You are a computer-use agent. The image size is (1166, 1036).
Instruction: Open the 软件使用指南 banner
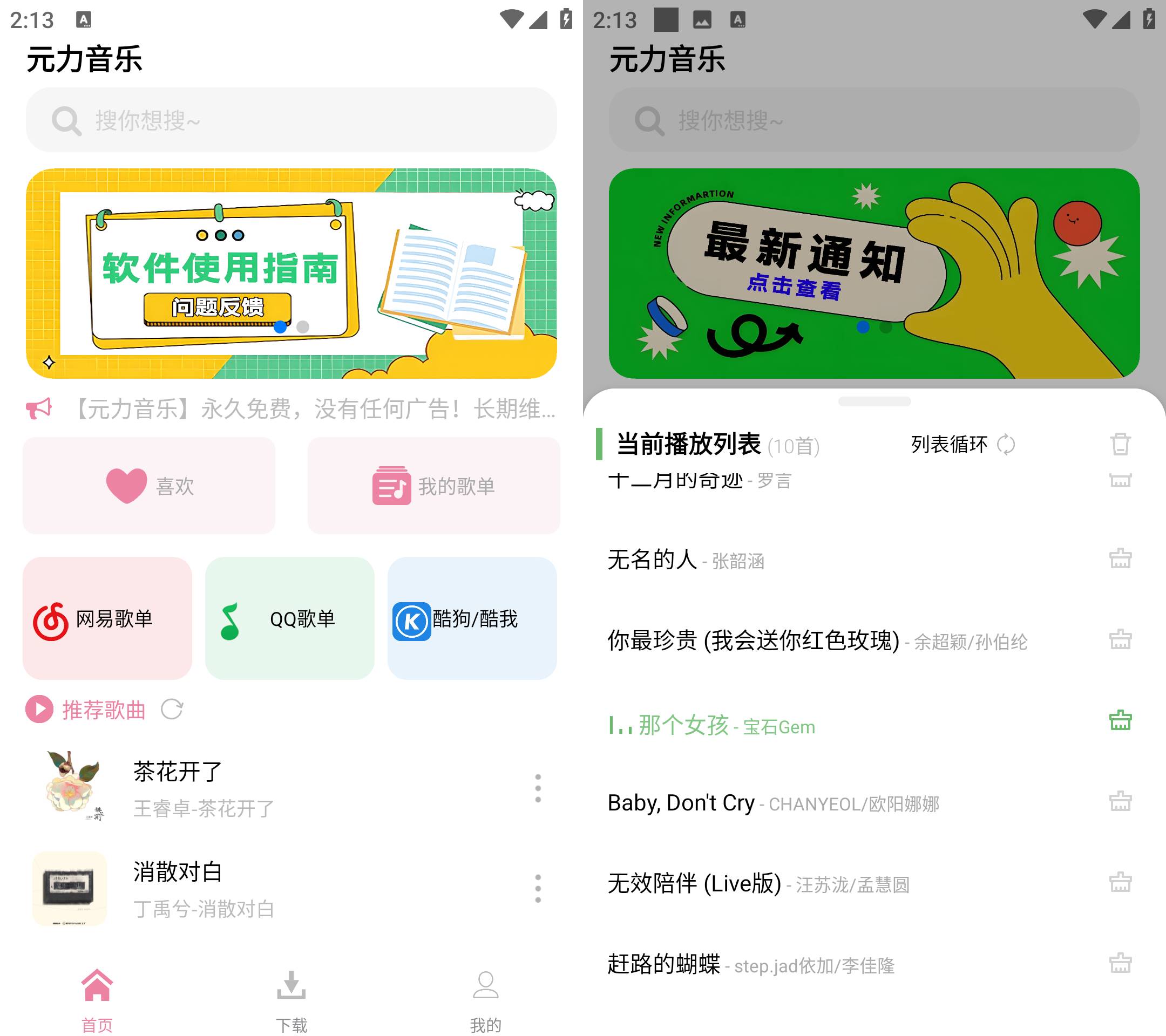pos(291,273)
